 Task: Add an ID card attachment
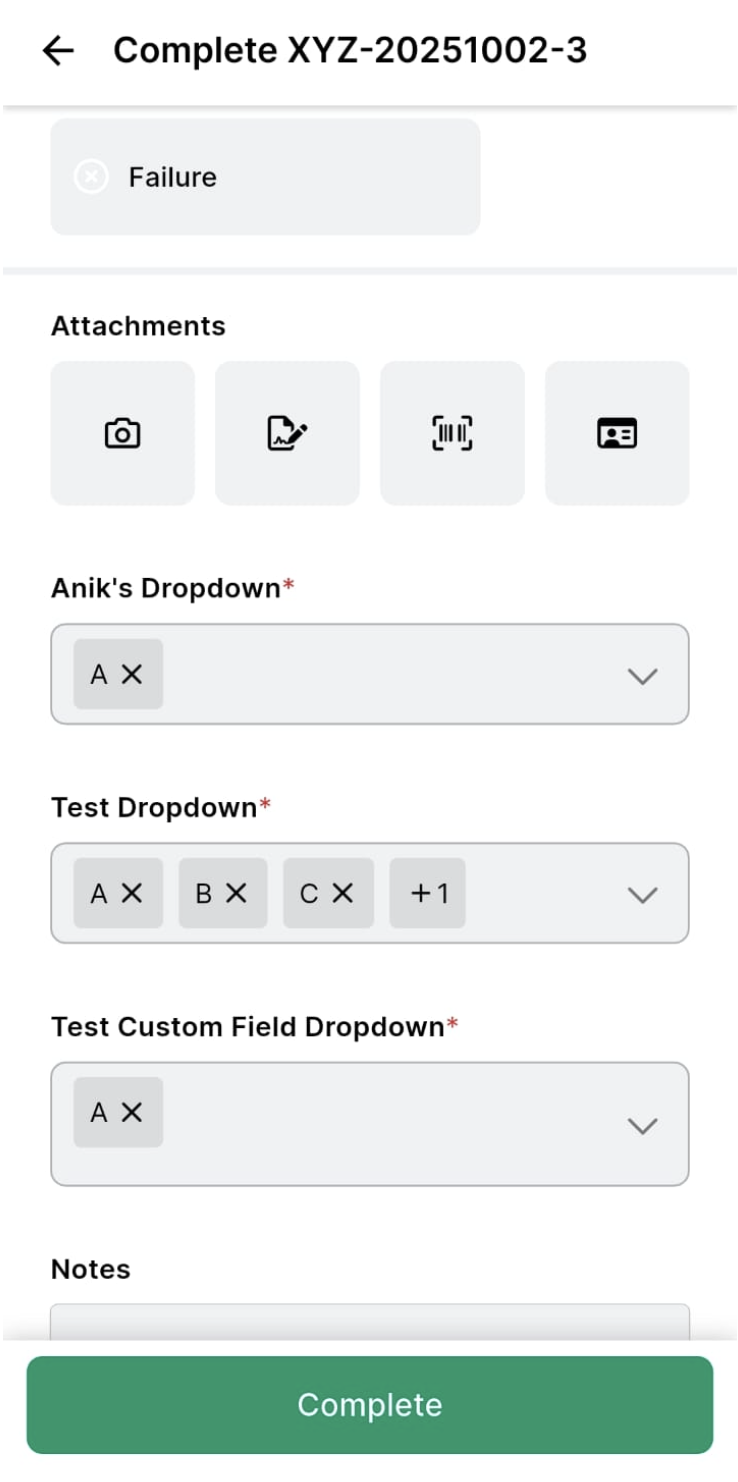[x=617, y=433]
